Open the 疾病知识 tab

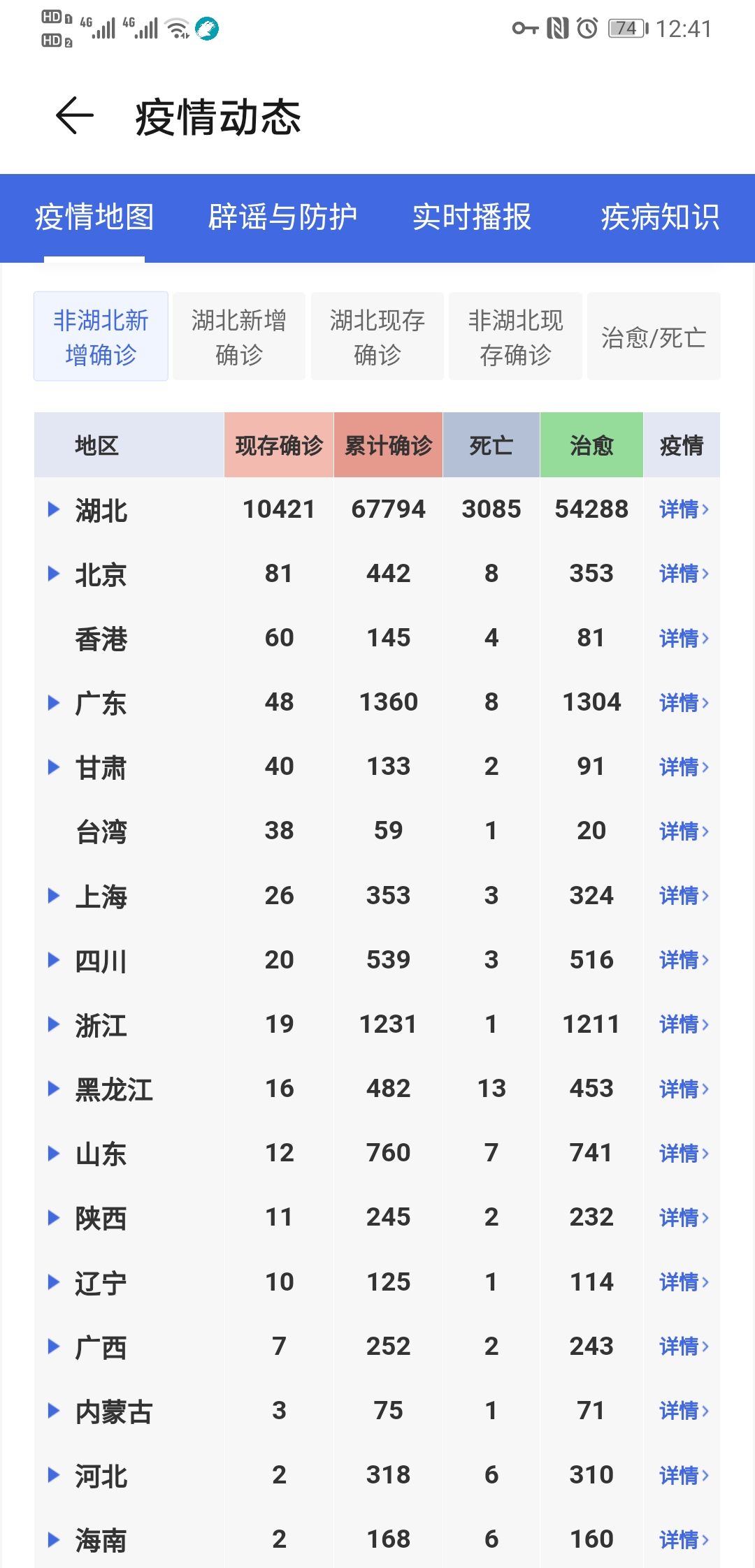click(x=659, y=217)
